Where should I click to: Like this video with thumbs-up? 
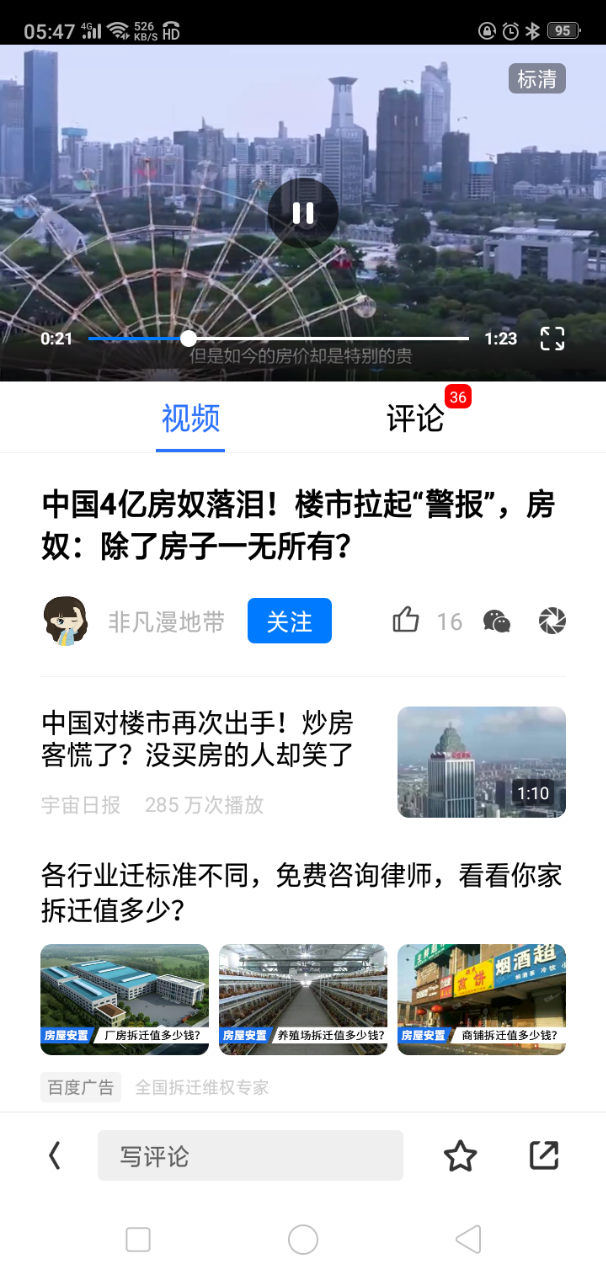[406, 621]
